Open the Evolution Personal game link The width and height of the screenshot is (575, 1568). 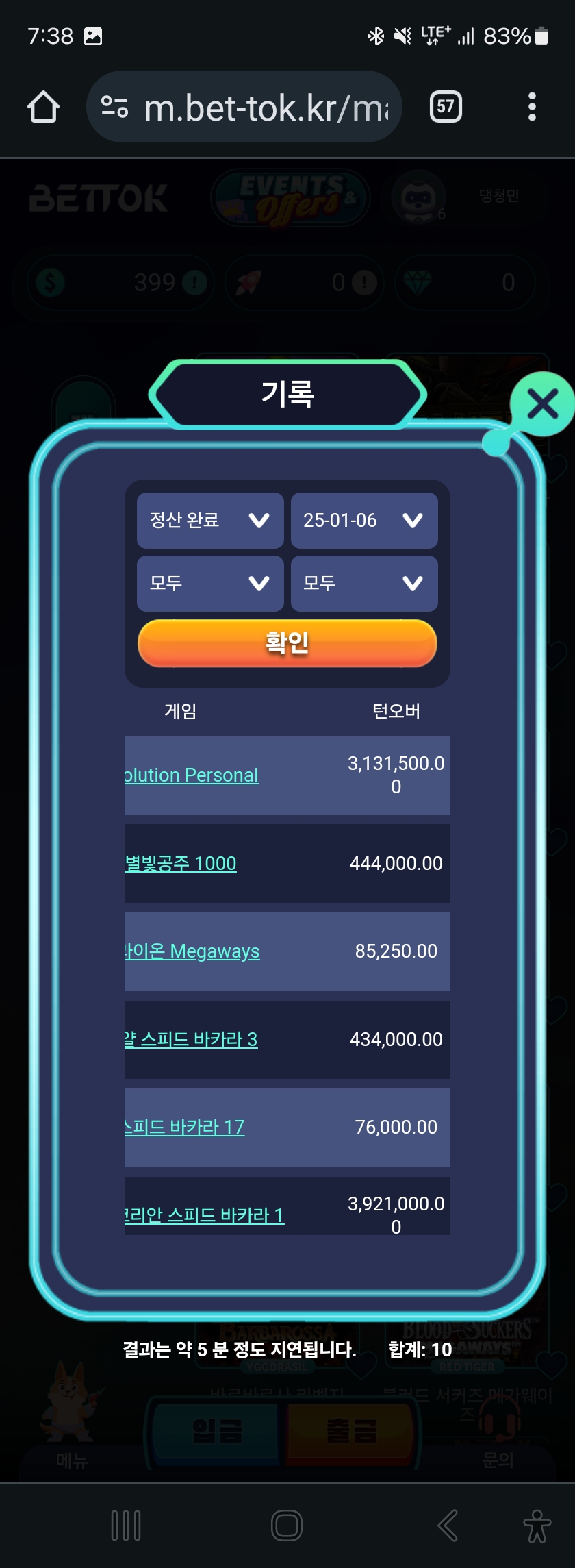[x=192, y=775]
